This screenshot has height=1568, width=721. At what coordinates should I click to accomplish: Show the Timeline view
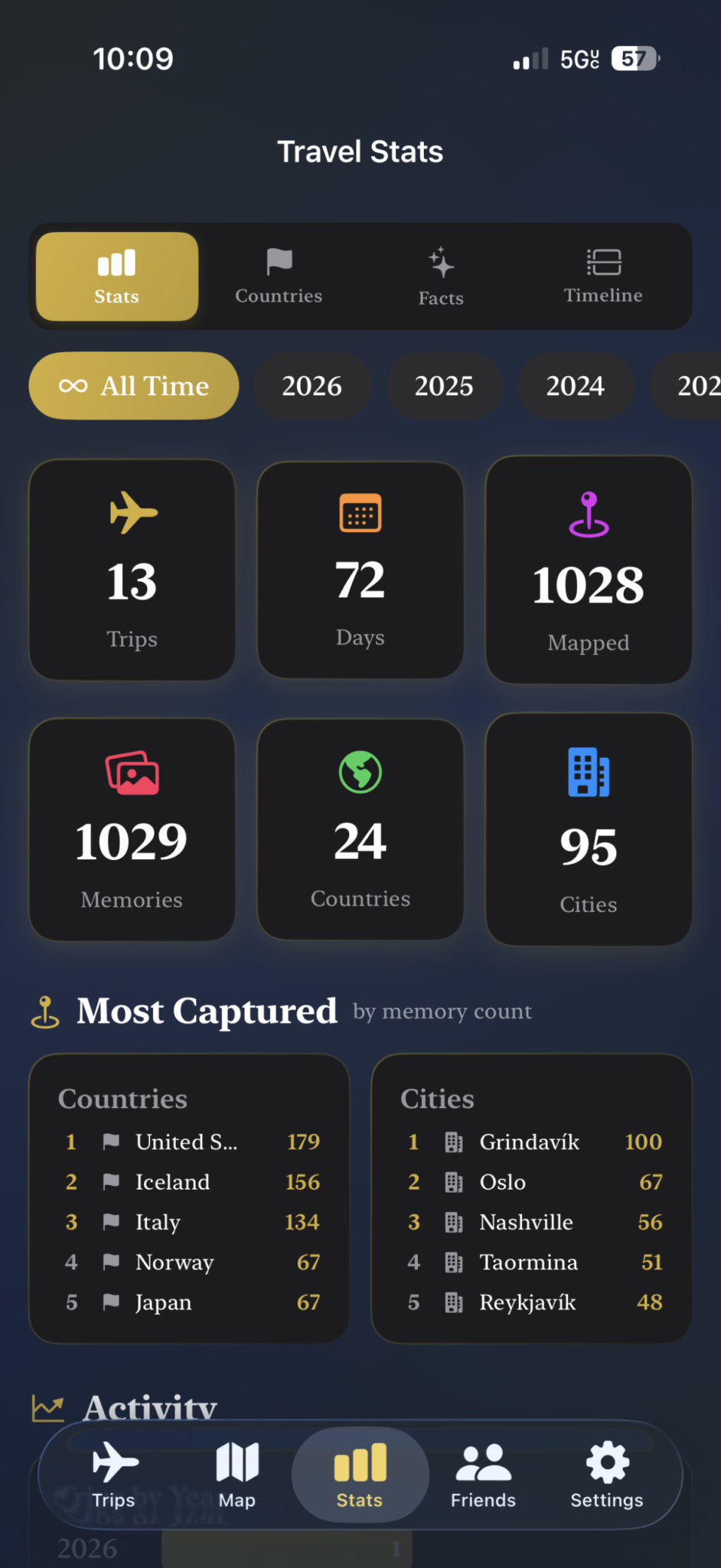pos(603,277)
